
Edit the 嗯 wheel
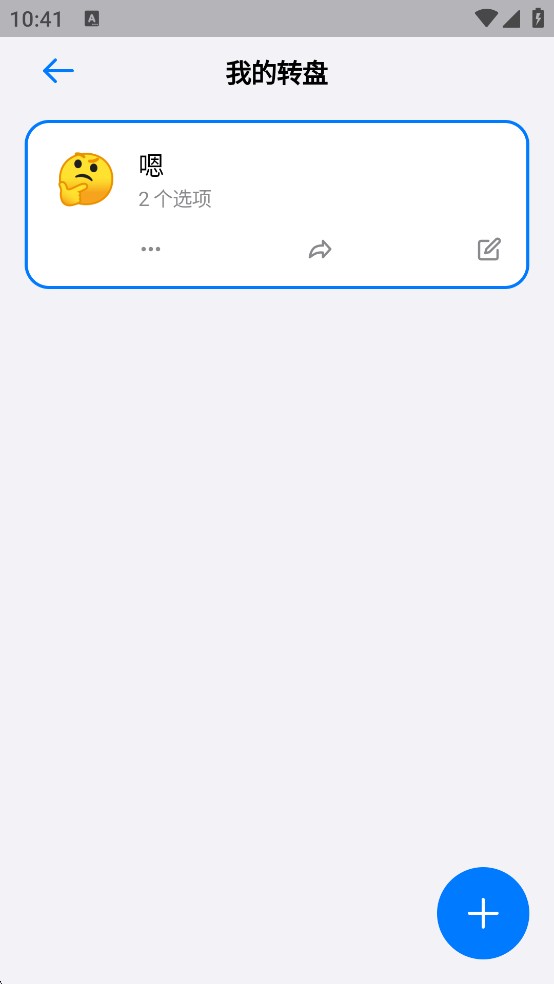(489, 249)
